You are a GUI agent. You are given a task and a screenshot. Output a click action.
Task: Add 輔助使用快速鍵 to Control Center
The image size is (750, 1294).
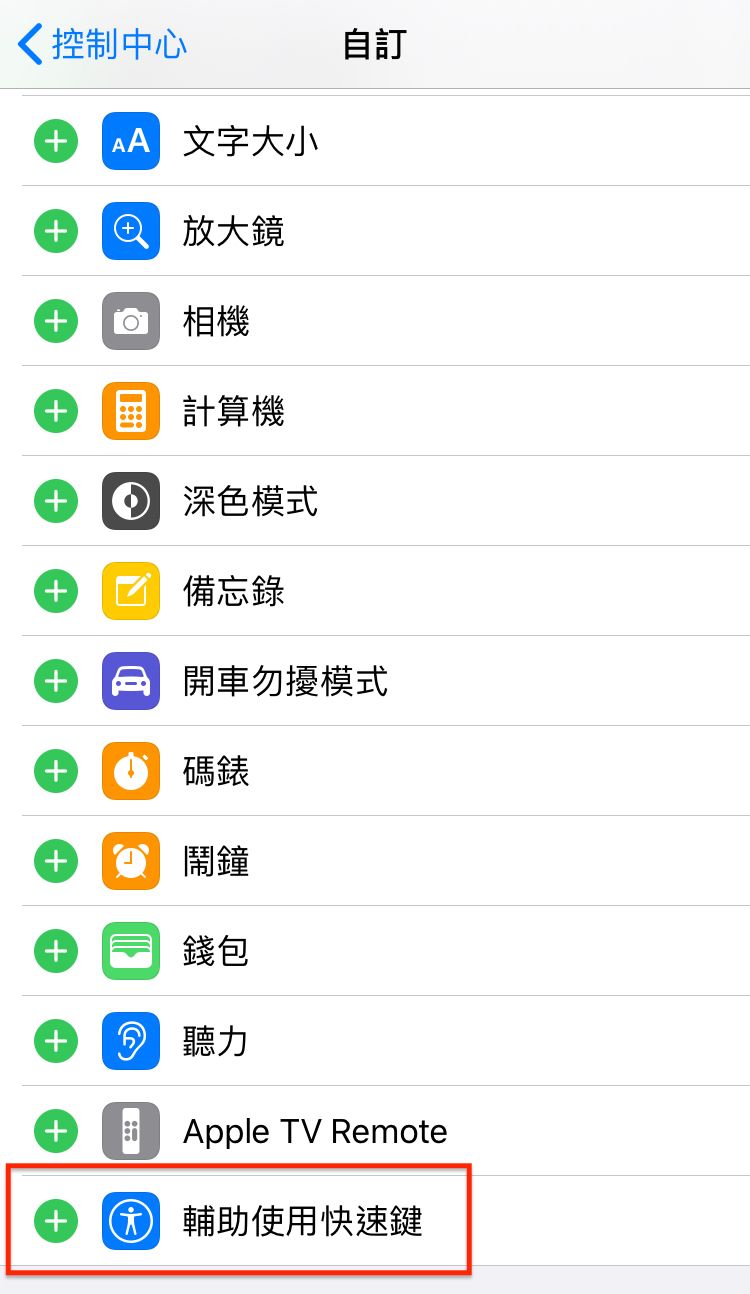56,1221
